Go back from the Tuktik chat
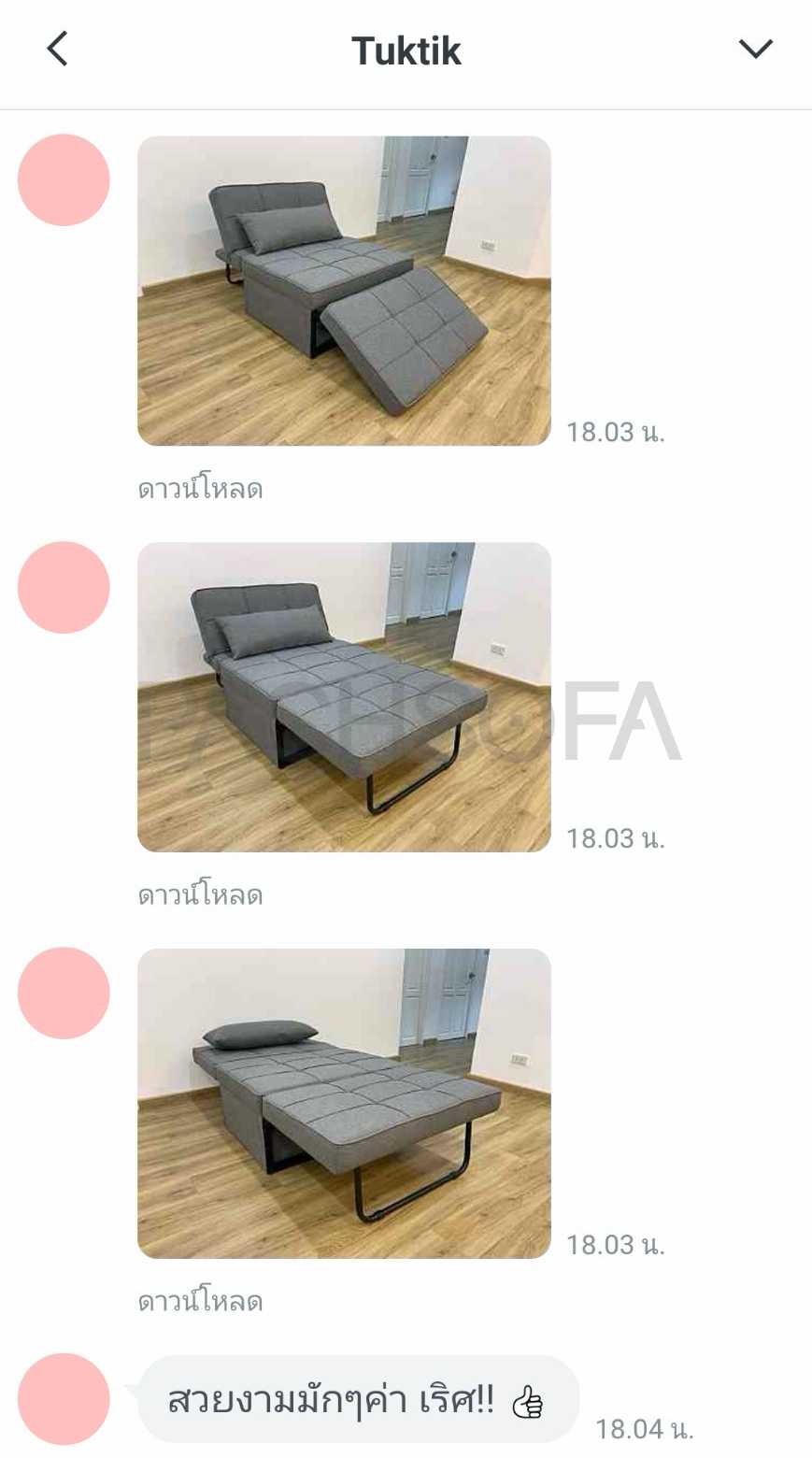Viewport: 812px width, 1458px height. pos(58,49)
